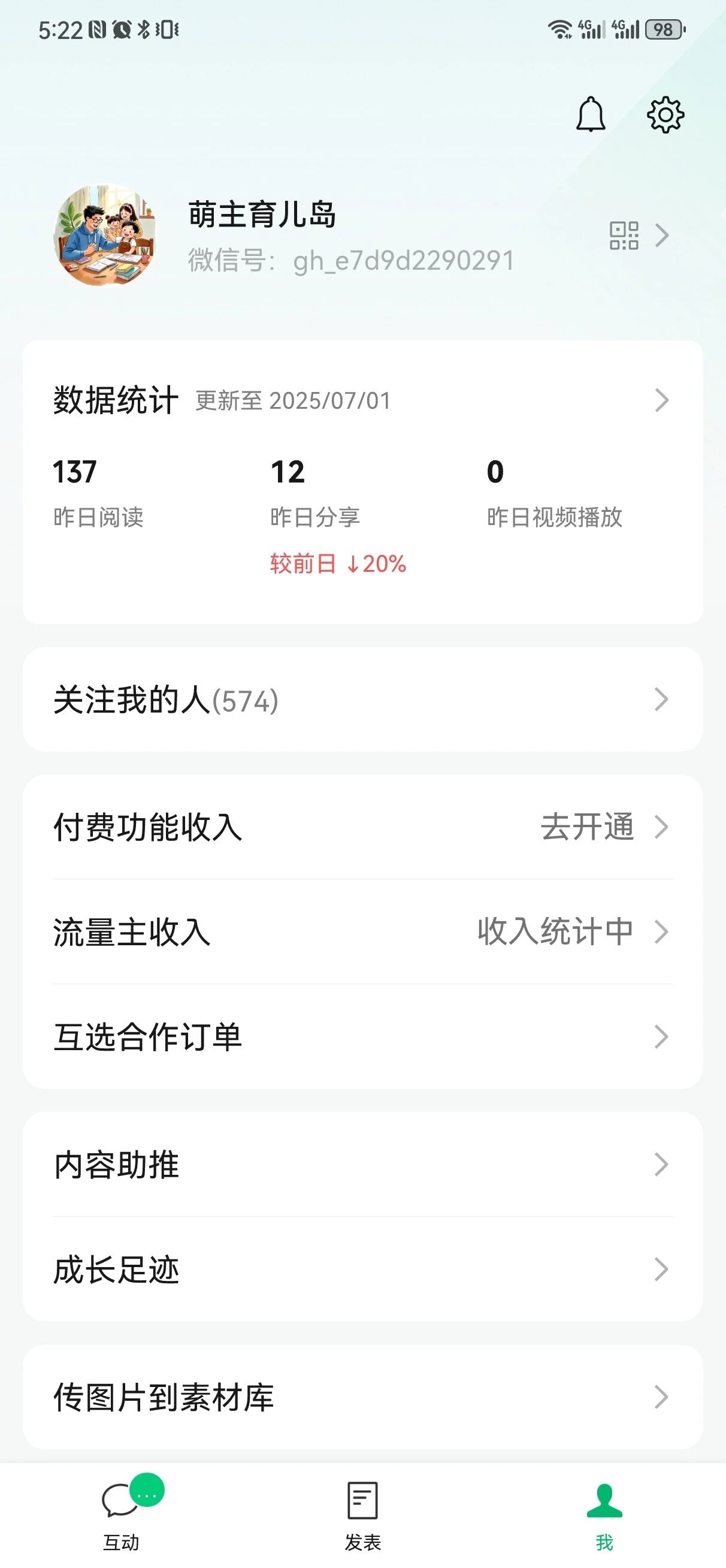Show the account QR code
Viewport: 726px width, 1568px height.
point(624,236)
